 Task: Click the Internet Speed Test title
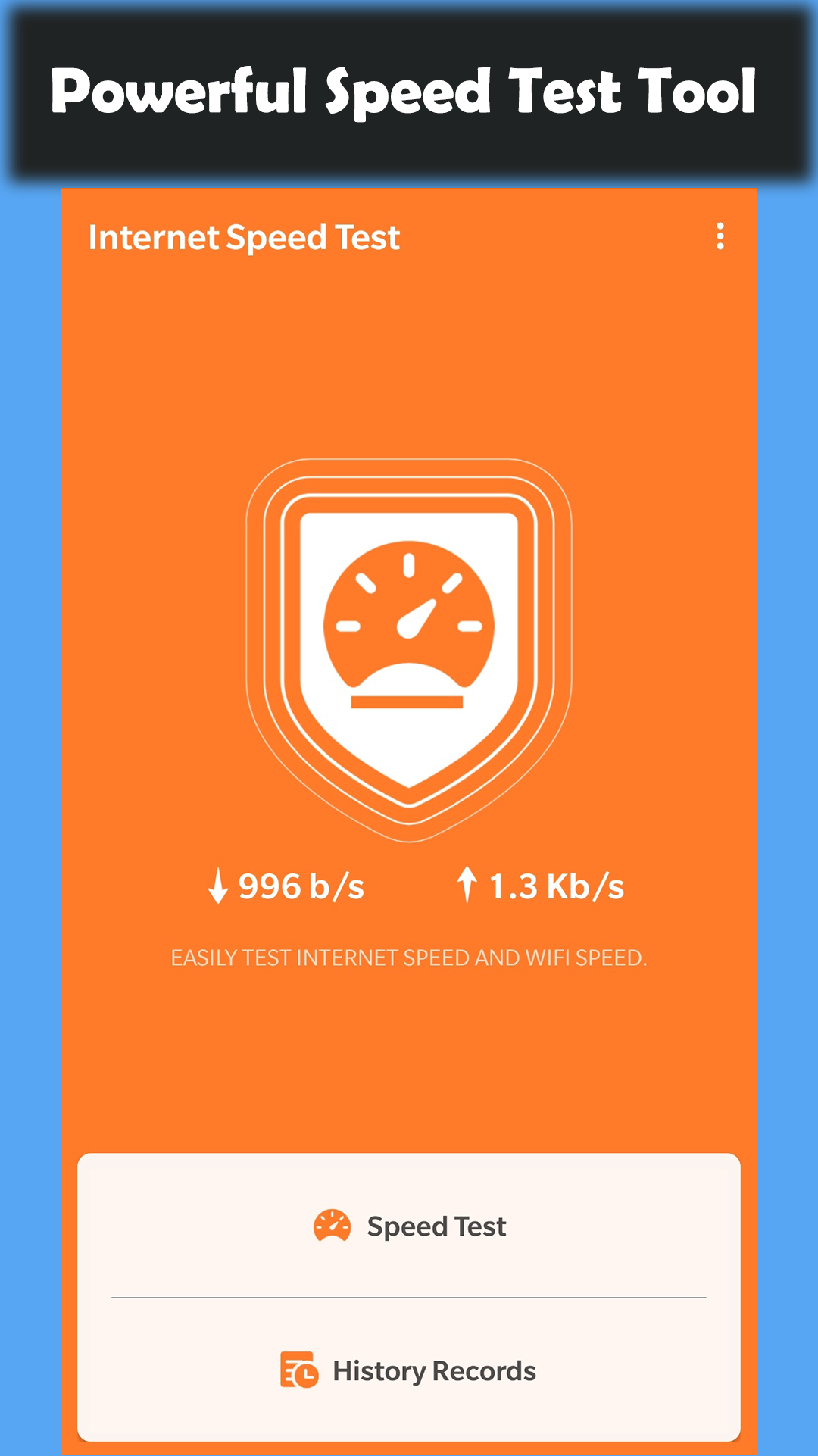tap(244, 237)
